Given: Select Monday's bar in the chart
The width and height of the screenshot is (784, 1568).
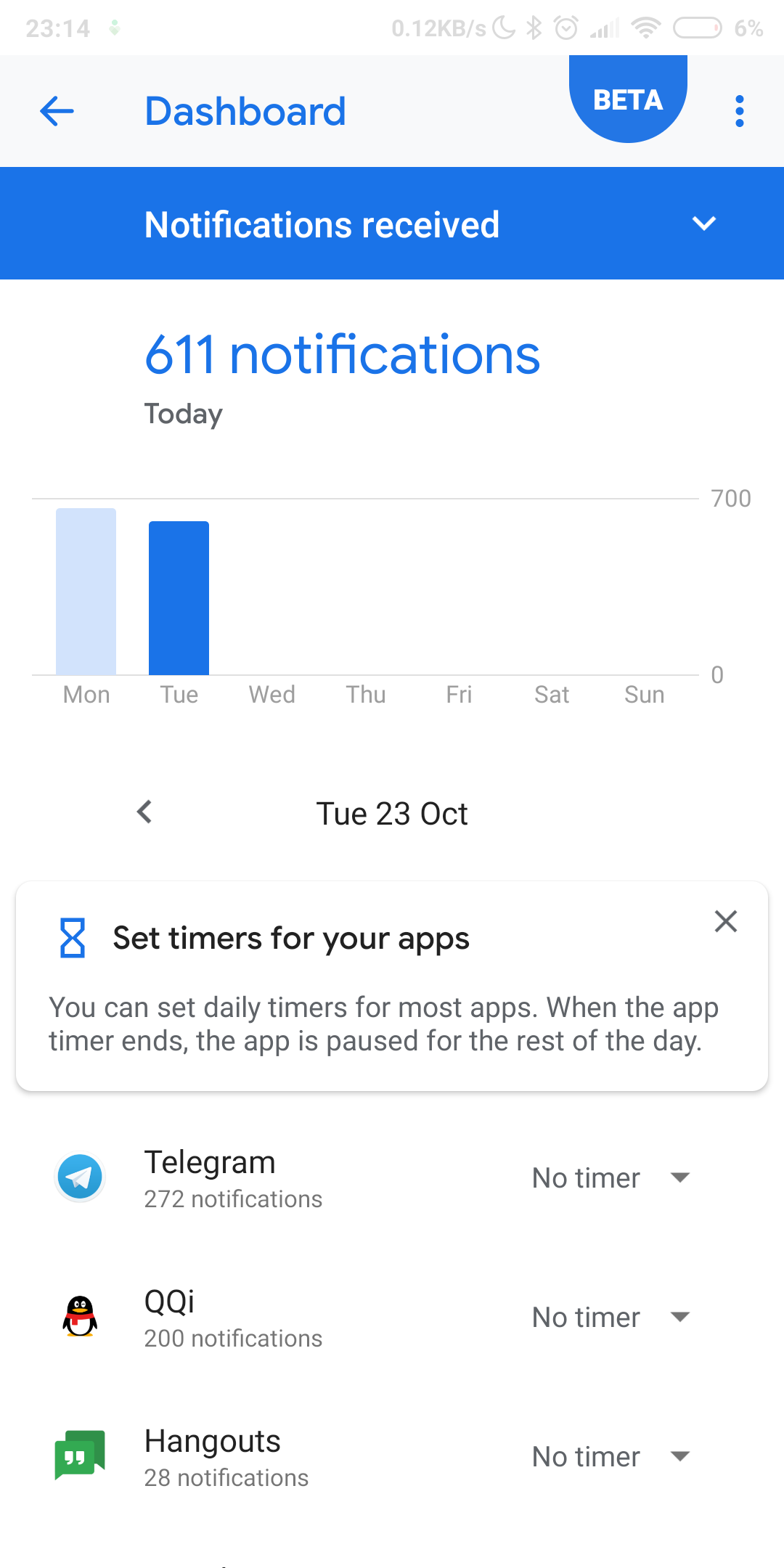Looking at the screenshot, I should [86, 592].
